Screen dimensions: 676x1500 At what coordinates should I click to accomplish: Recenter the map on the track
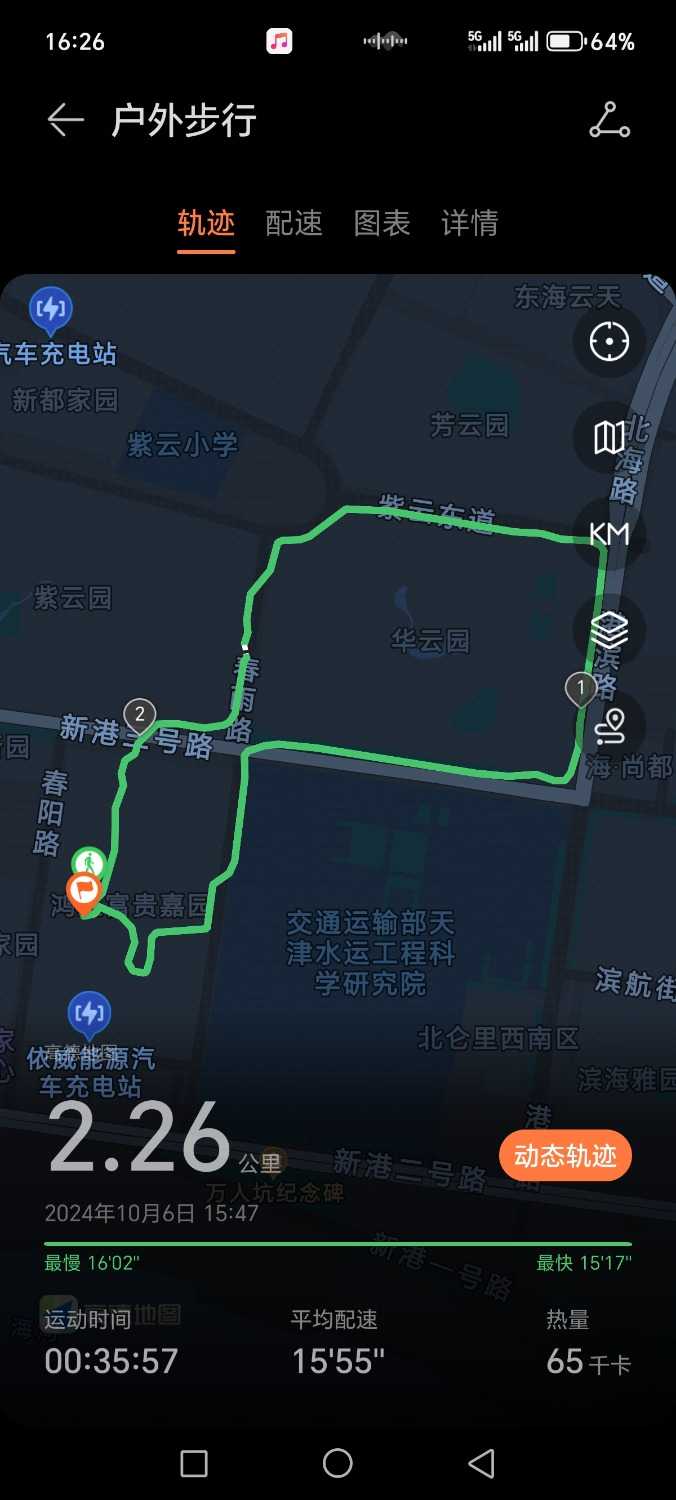(x=608, y=342)
